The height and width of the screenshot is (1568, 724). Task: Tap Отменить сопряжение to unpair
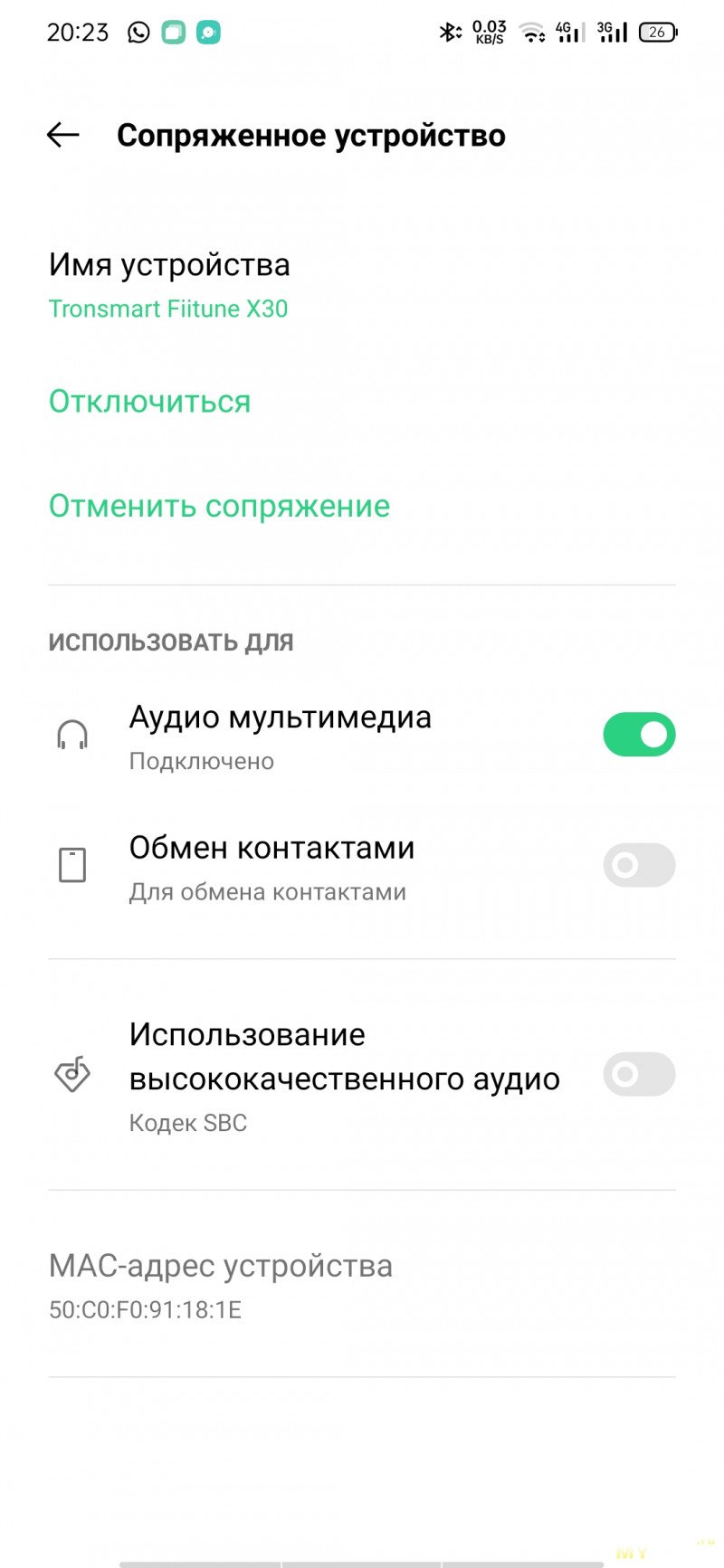point(219,506)
